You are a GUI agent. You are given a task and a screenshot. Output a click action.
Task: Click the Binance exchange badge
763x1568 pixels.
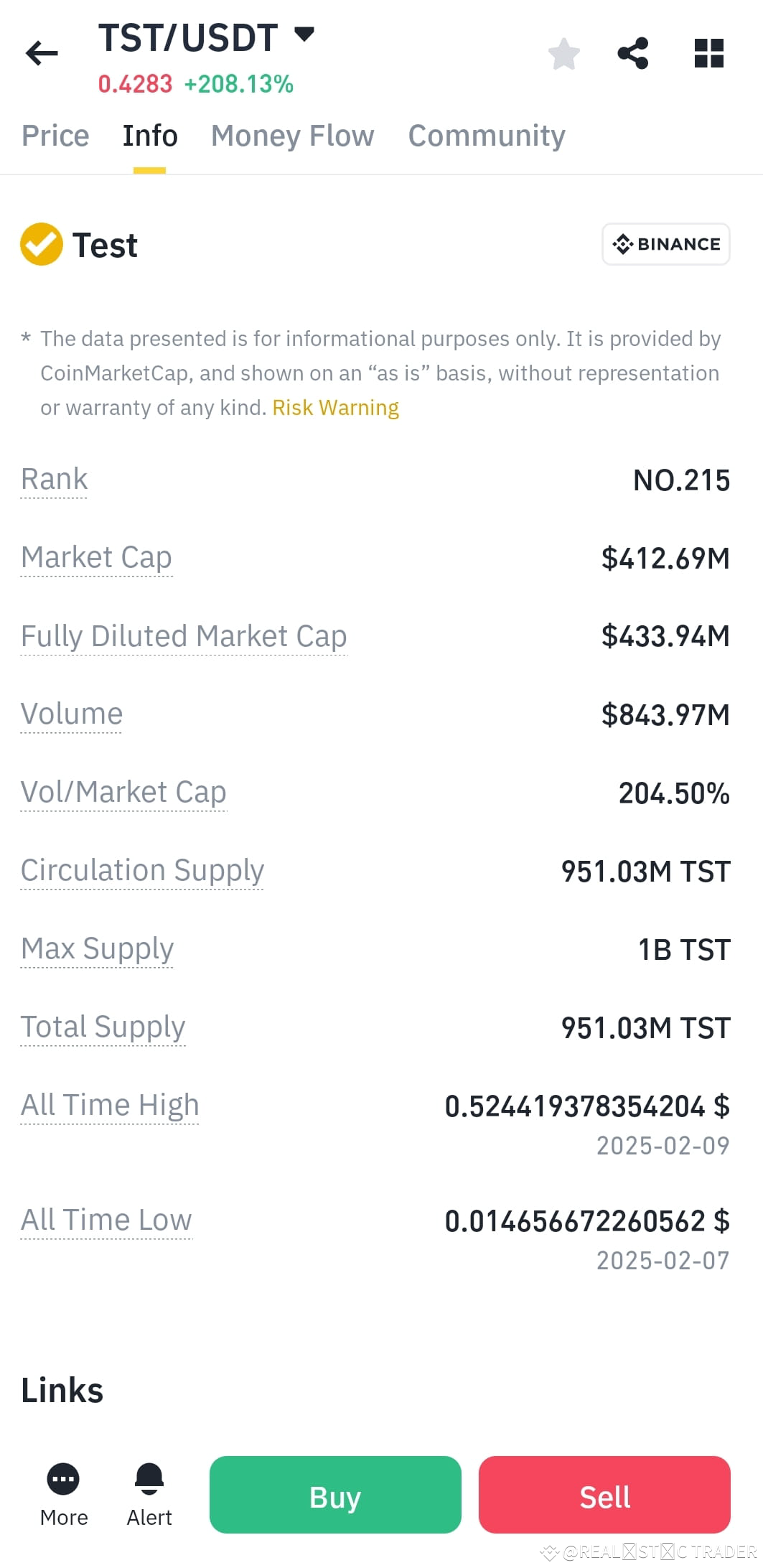pyautogui.click(x=665, y=244)
